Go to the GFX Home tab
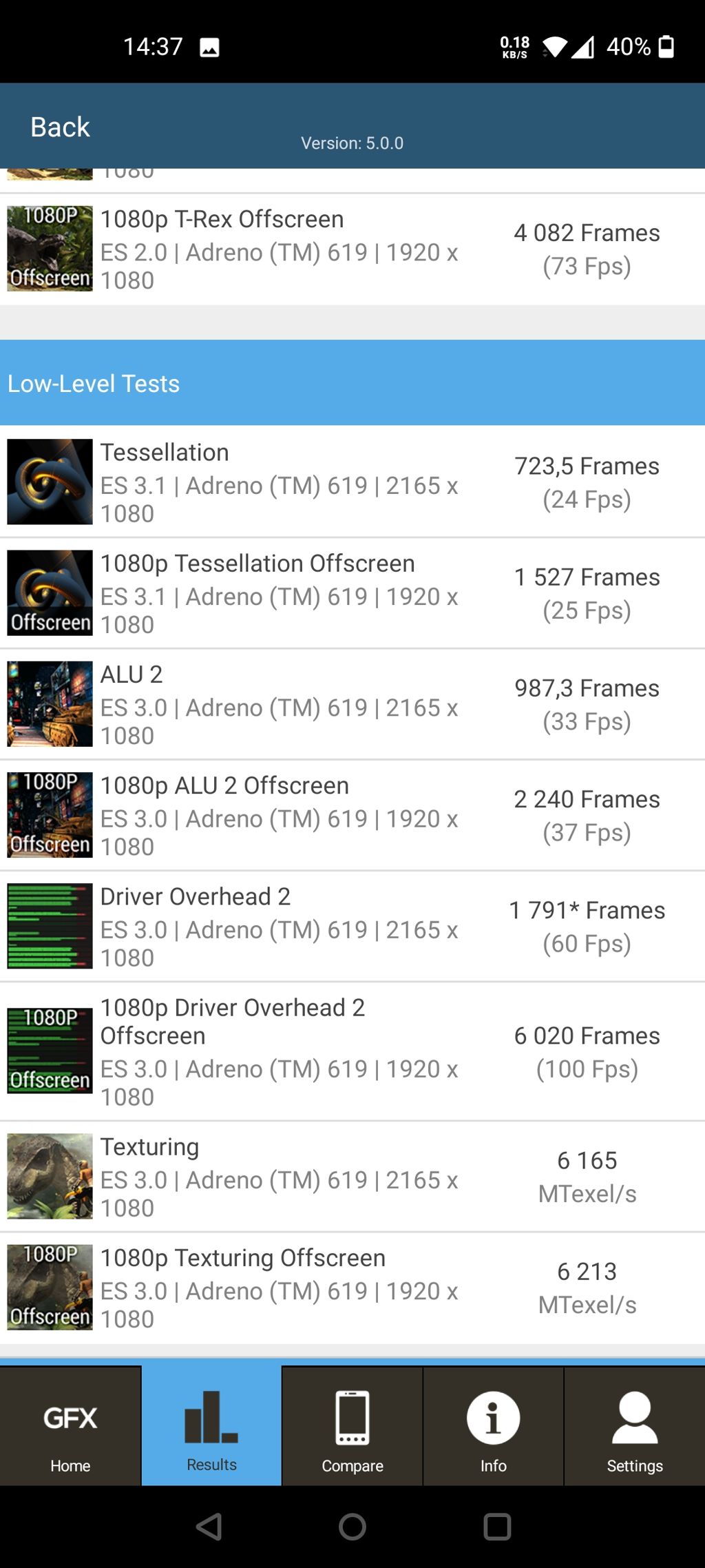This screenshot has width=705, height=1568. tap(70, 1426)
